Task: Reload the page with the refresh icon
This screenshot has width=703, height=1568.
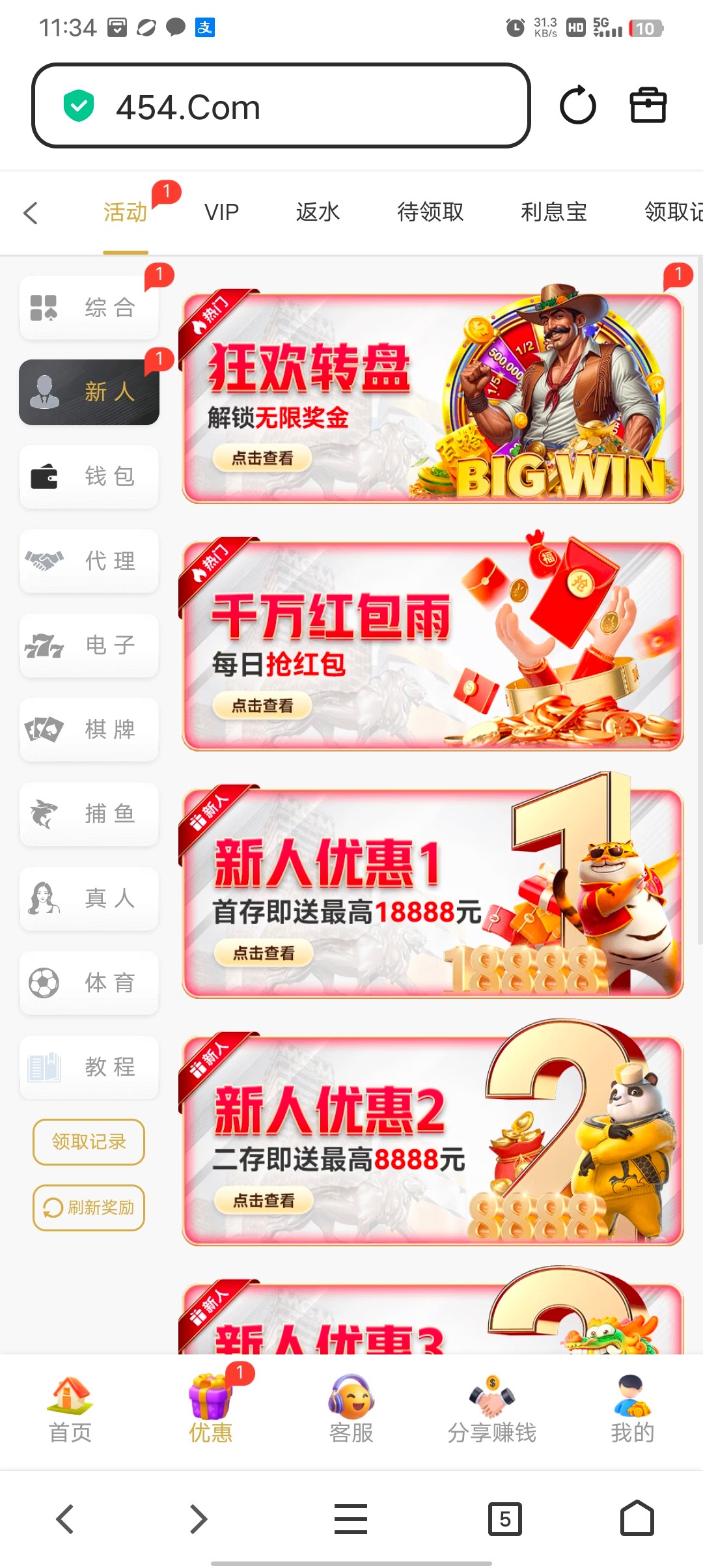Action: 577,105
